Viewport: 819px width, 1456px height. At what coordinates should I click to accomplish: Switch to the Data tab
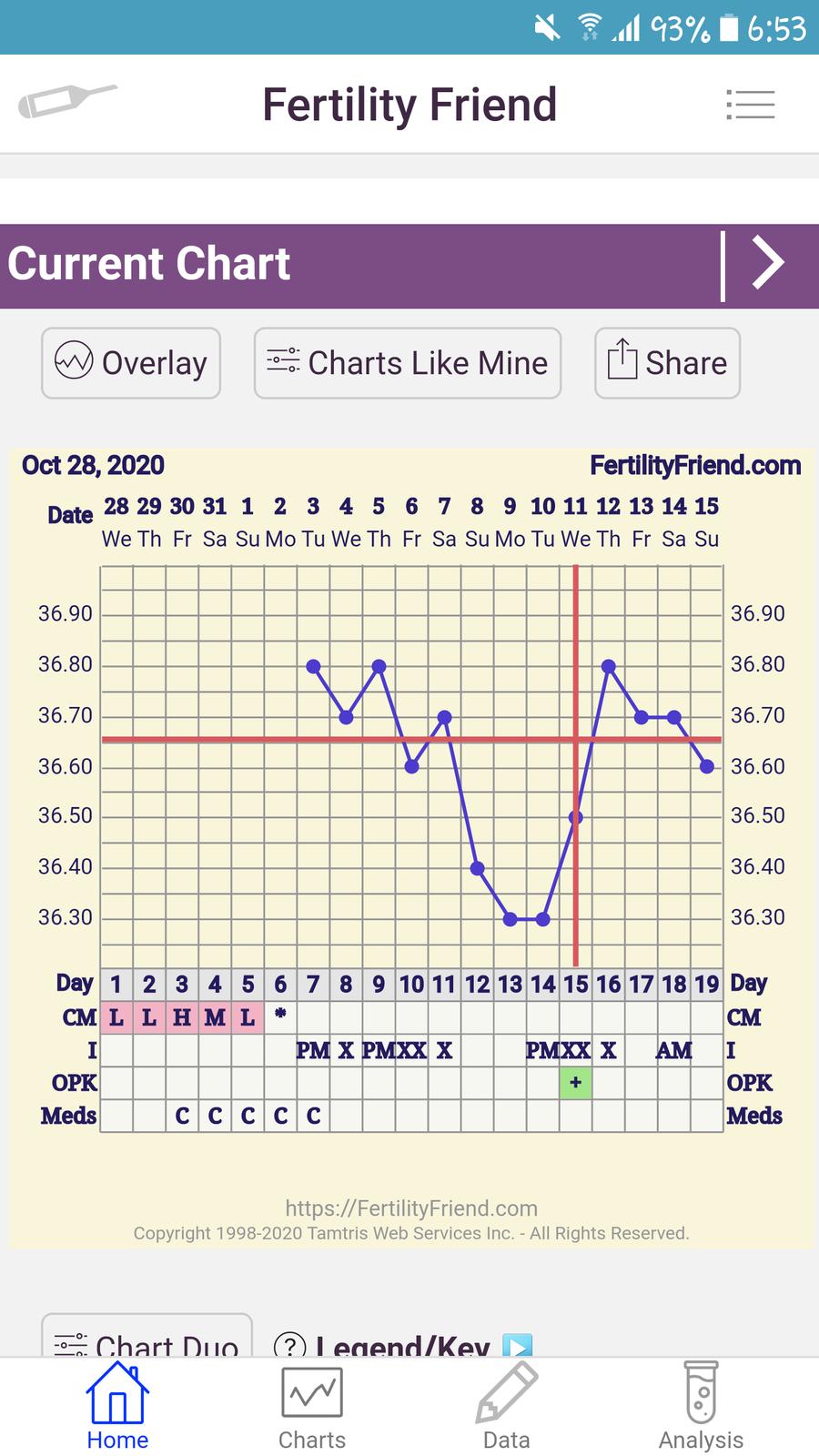pyautogui.click(x=506, y=1407)
